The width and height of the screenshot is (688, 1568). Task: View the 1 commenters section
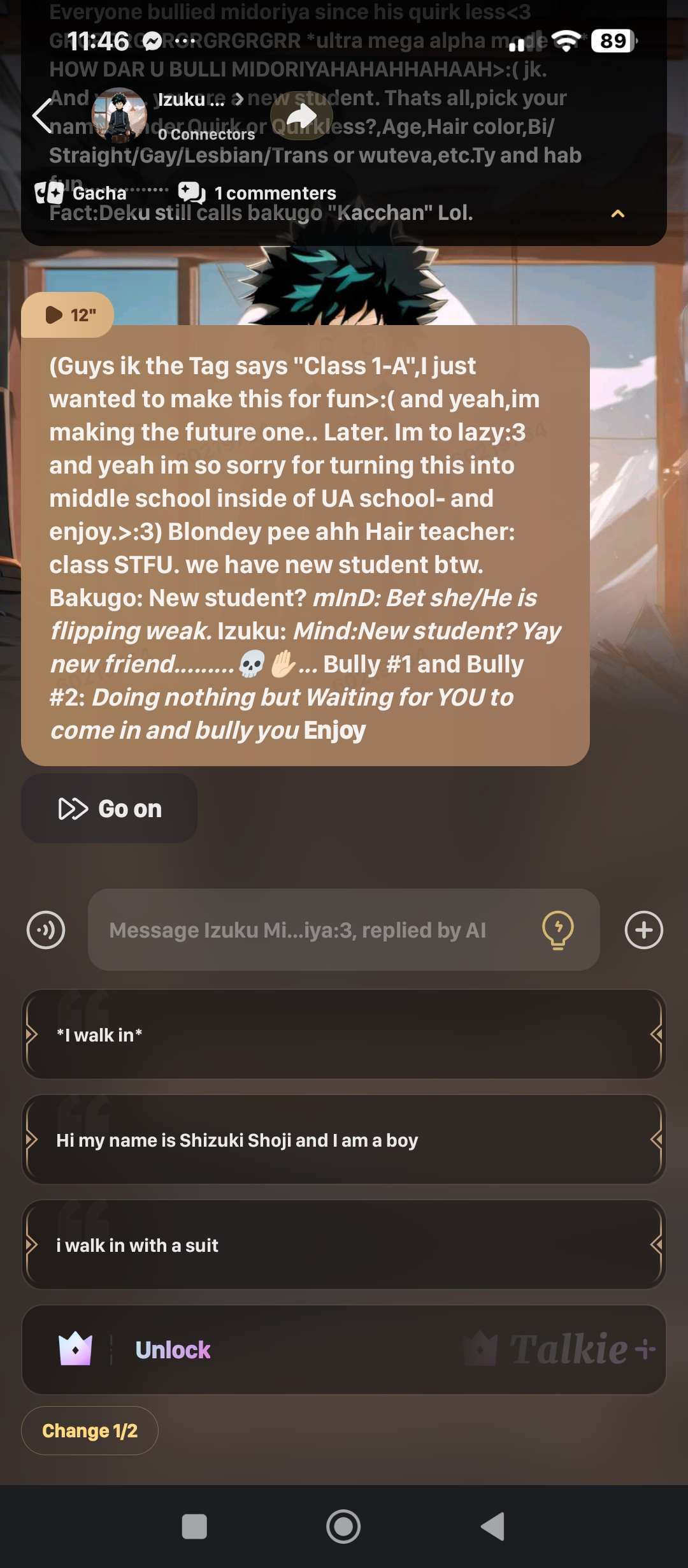coord(257,192)
